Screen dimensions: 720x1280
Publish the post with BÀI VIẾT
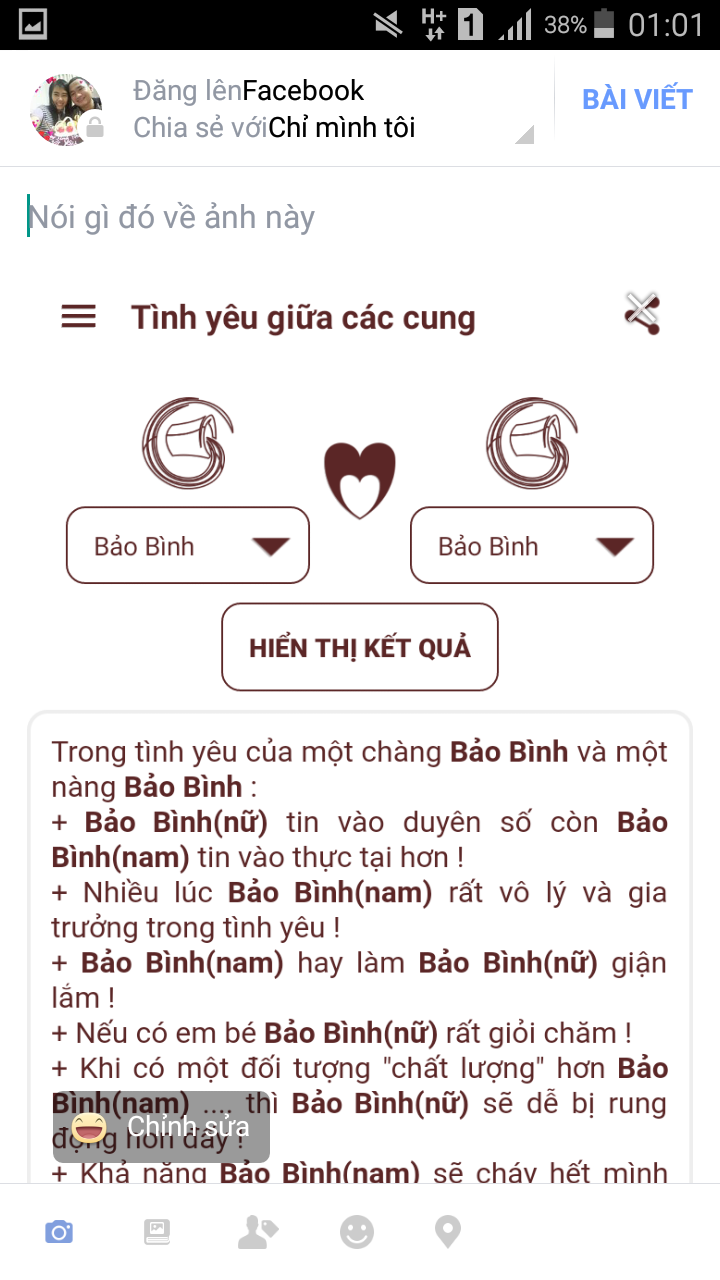637,100
